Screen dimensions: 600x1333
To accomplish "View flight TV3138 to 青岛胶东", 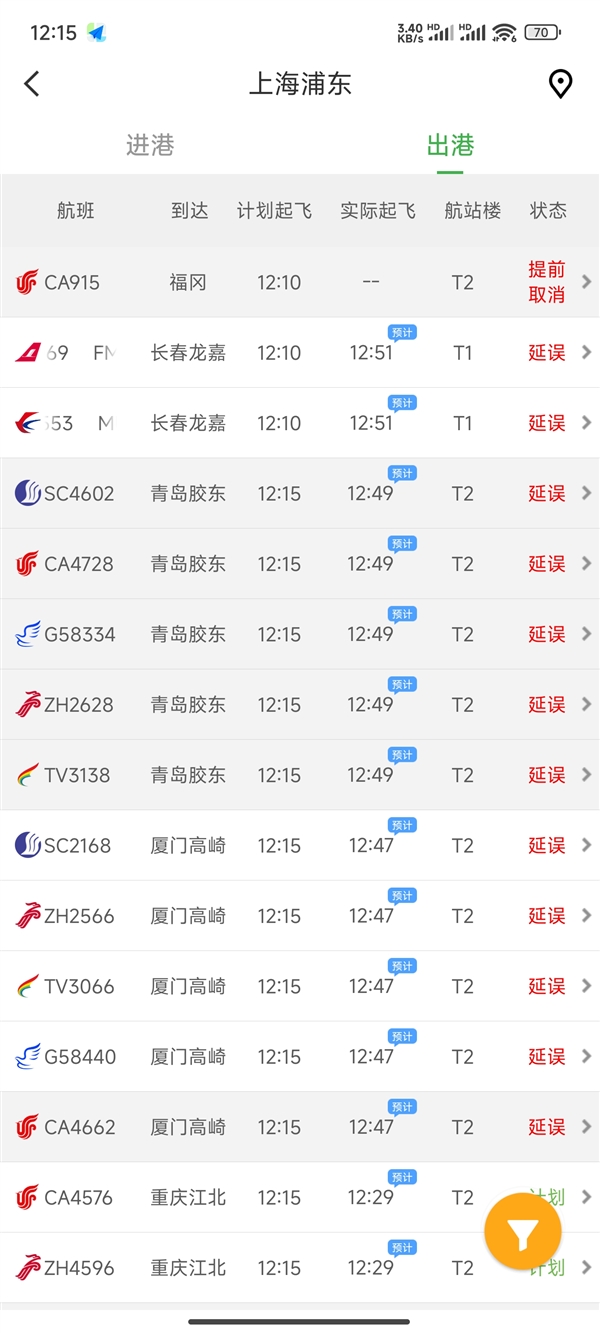I will pos(300,775).
